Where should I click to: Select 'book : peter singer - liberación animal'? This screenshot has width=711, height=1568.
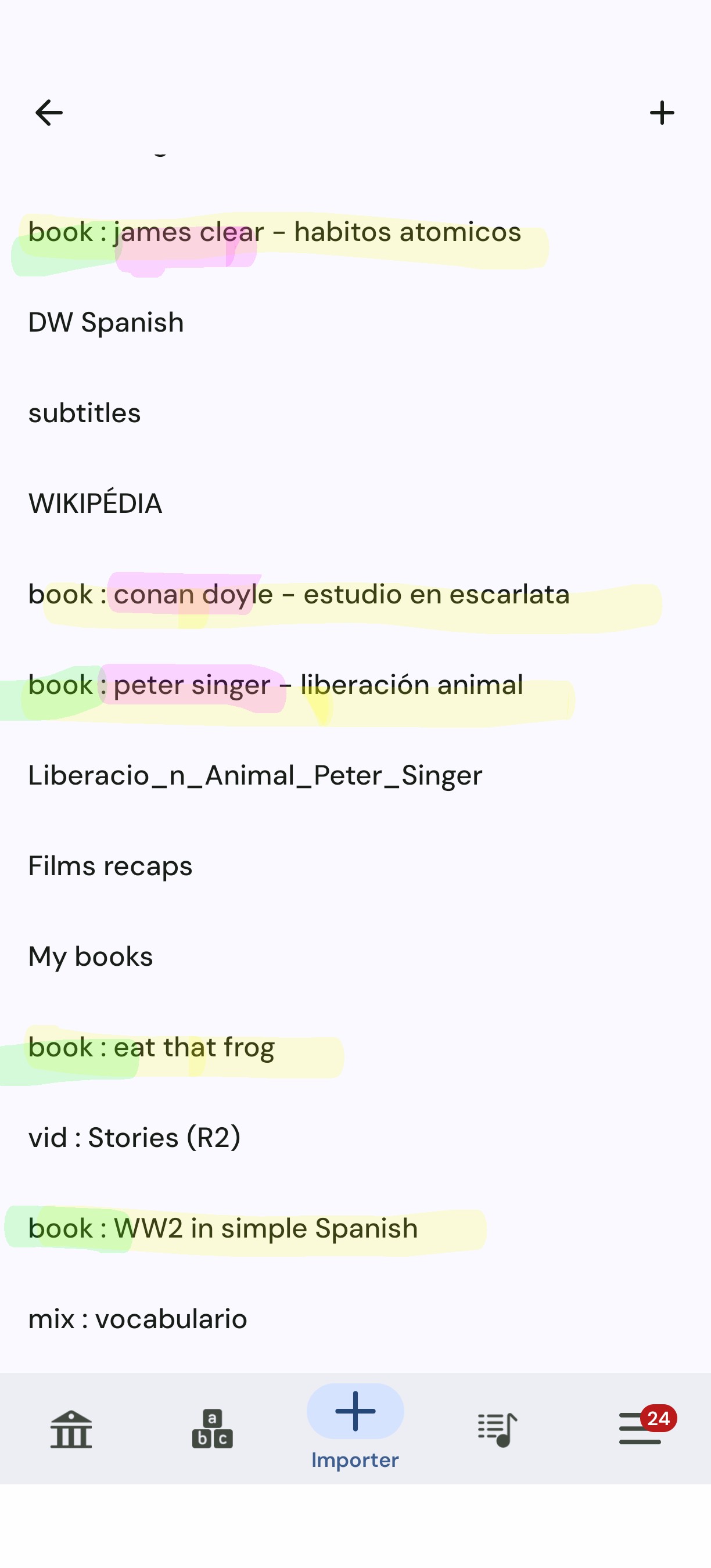[275, 685]
